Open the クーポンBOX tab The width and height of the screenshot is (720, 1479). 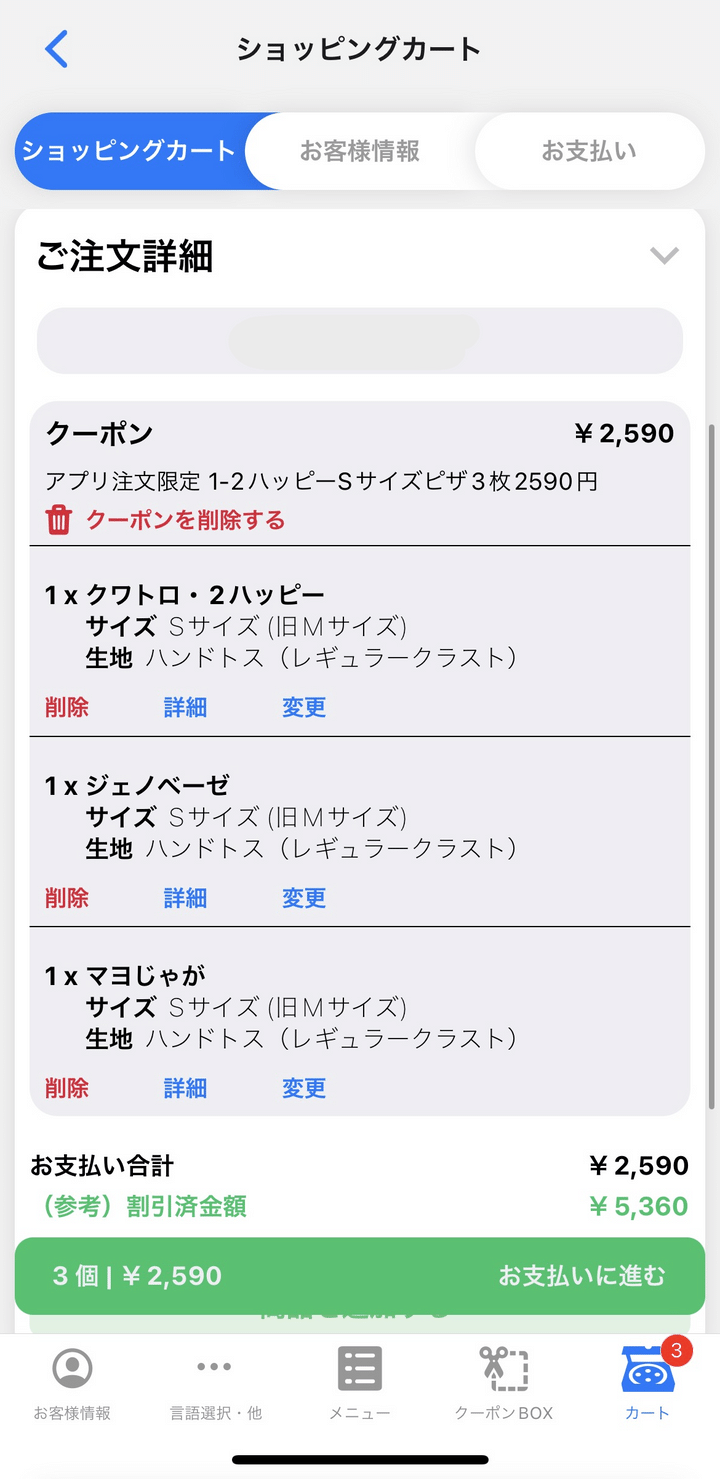click(504, 1383)
